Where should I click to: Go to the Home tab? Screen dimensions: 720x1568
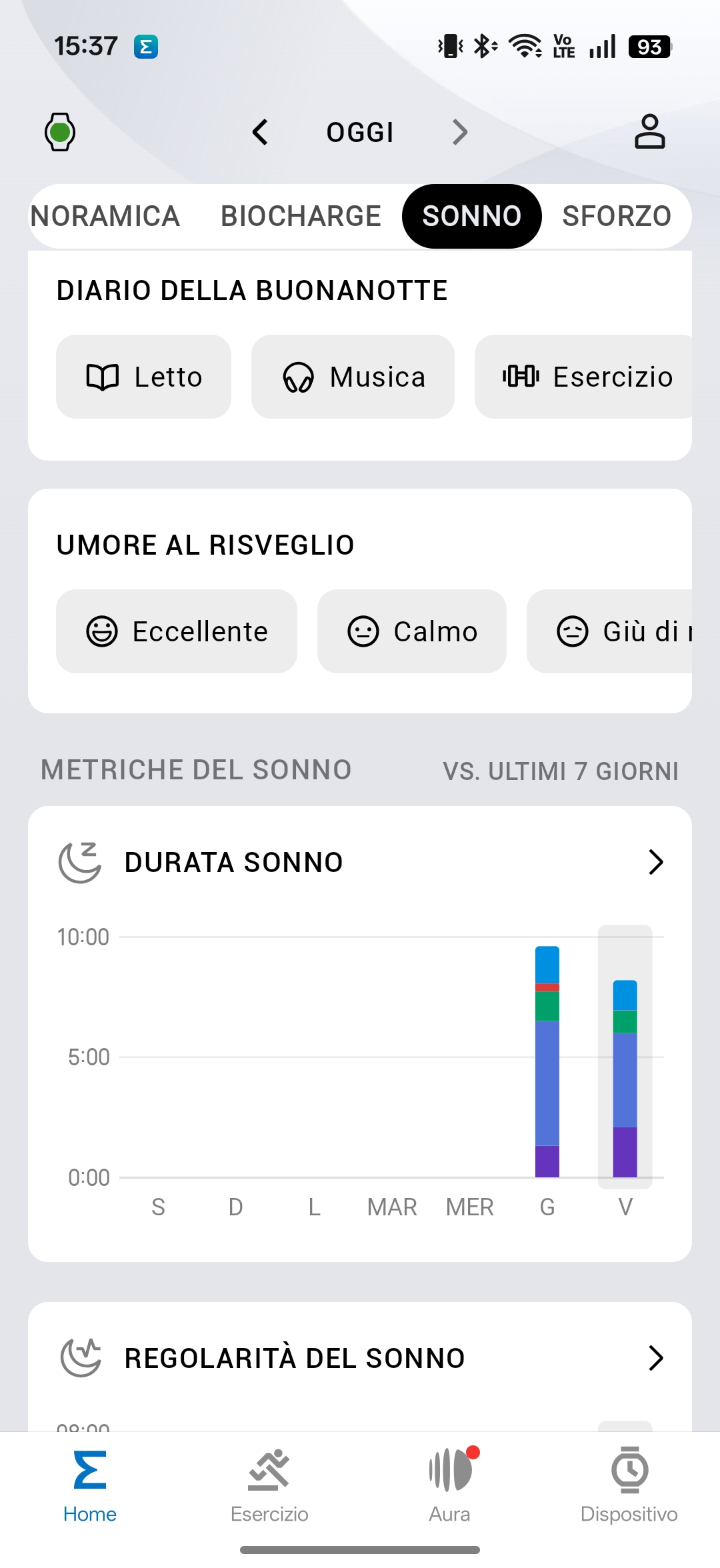pos(90,1485)
